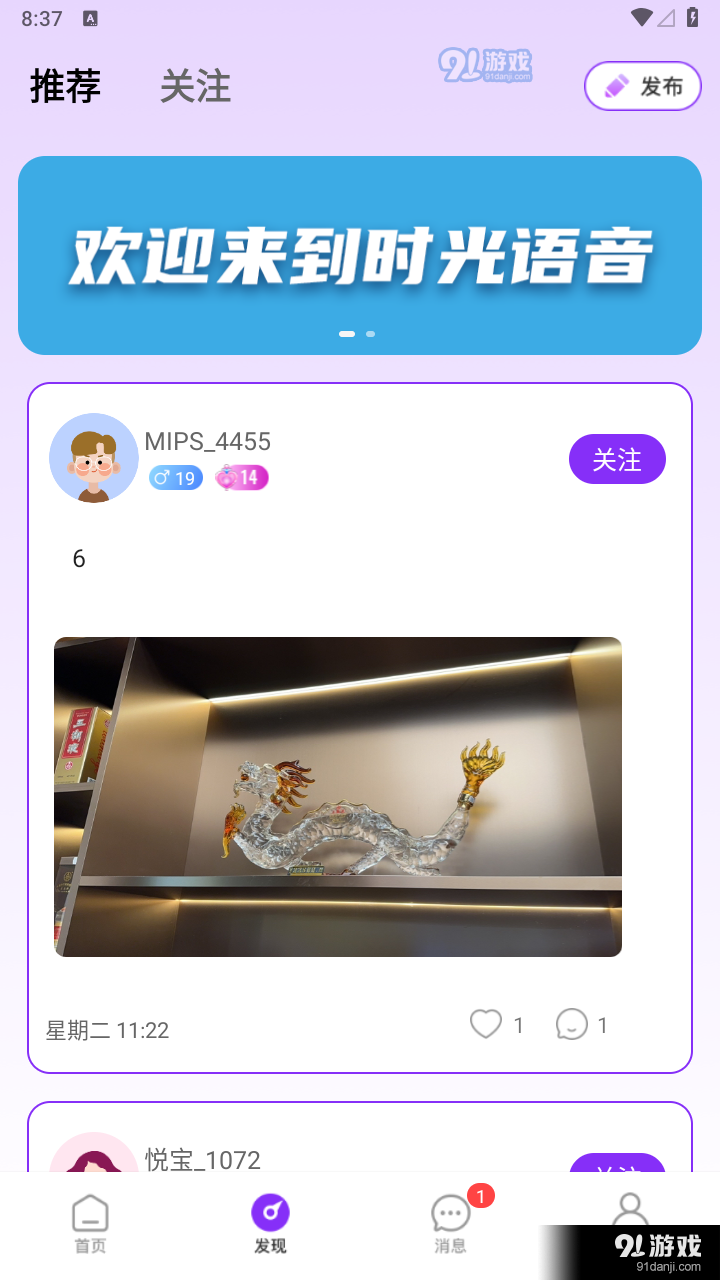This screenshot has height=1280, width=720.
Task: Select the 推荐 tab
Action: pyautogui.click(x=65, y=87)
